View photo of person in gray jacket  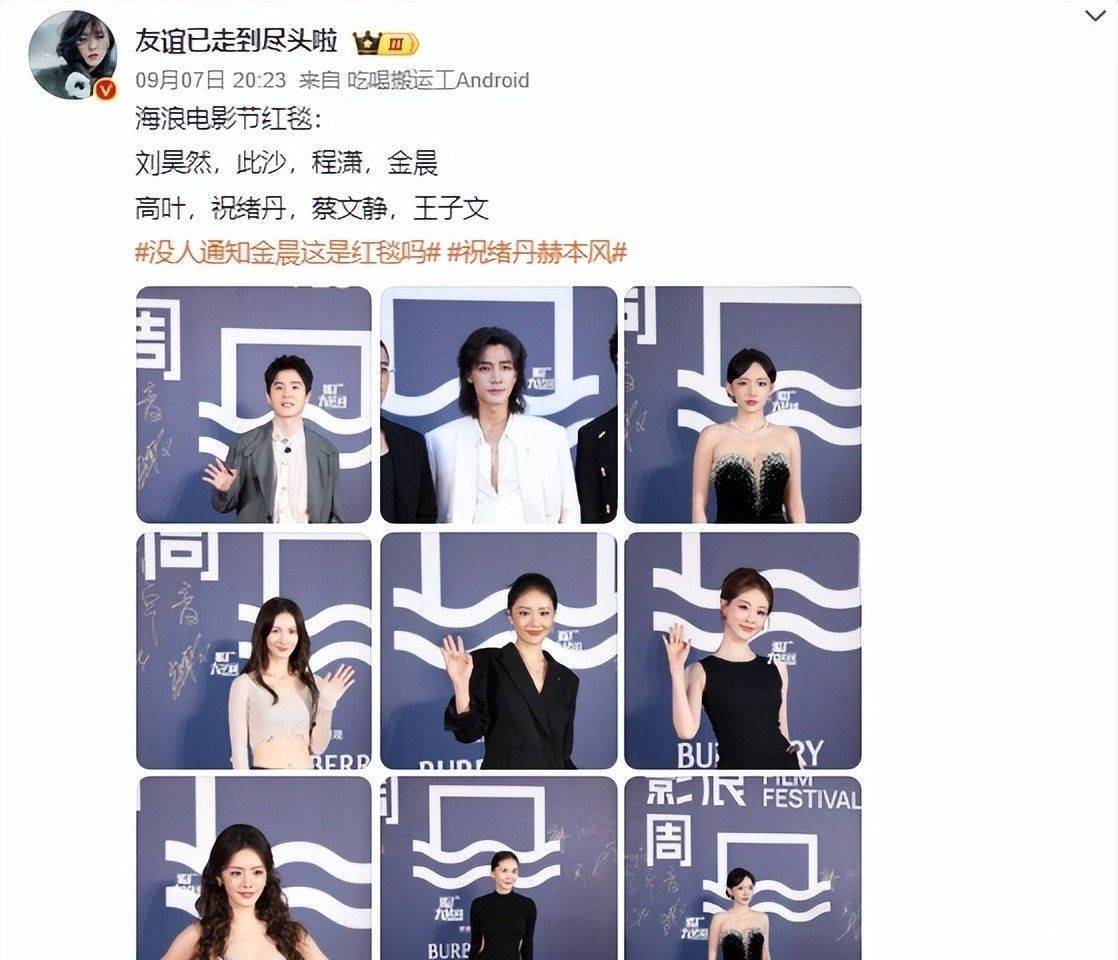pyautogui.click(x=254, y=405)
